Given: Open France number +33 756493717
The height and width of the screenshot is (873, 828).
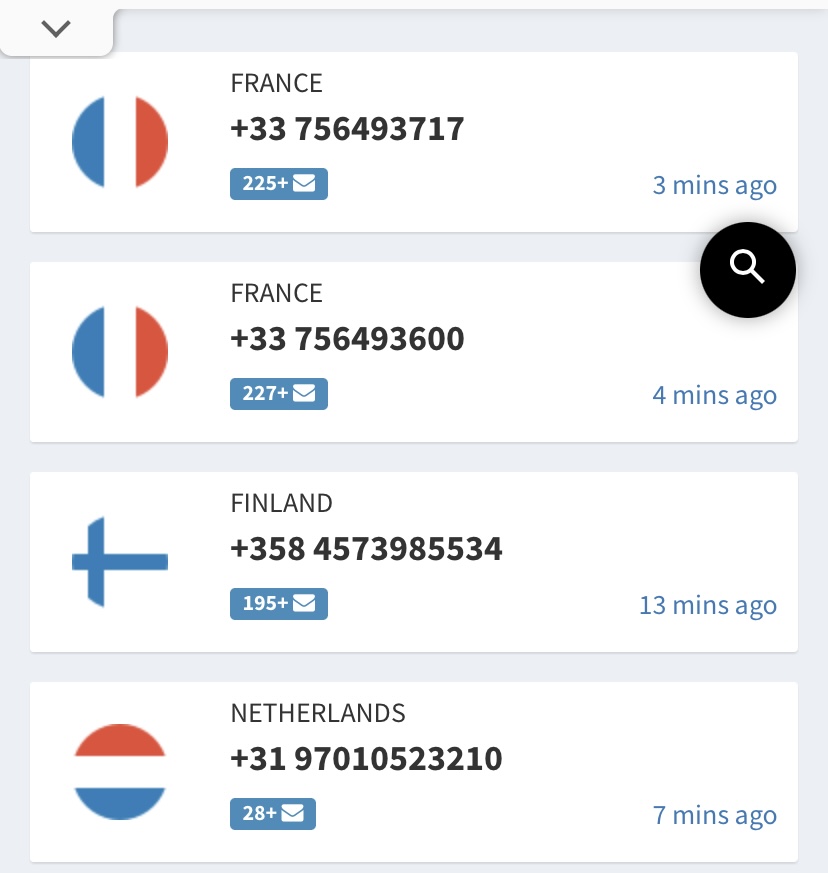Looking at the screenshot, I should tap(347, 130).
